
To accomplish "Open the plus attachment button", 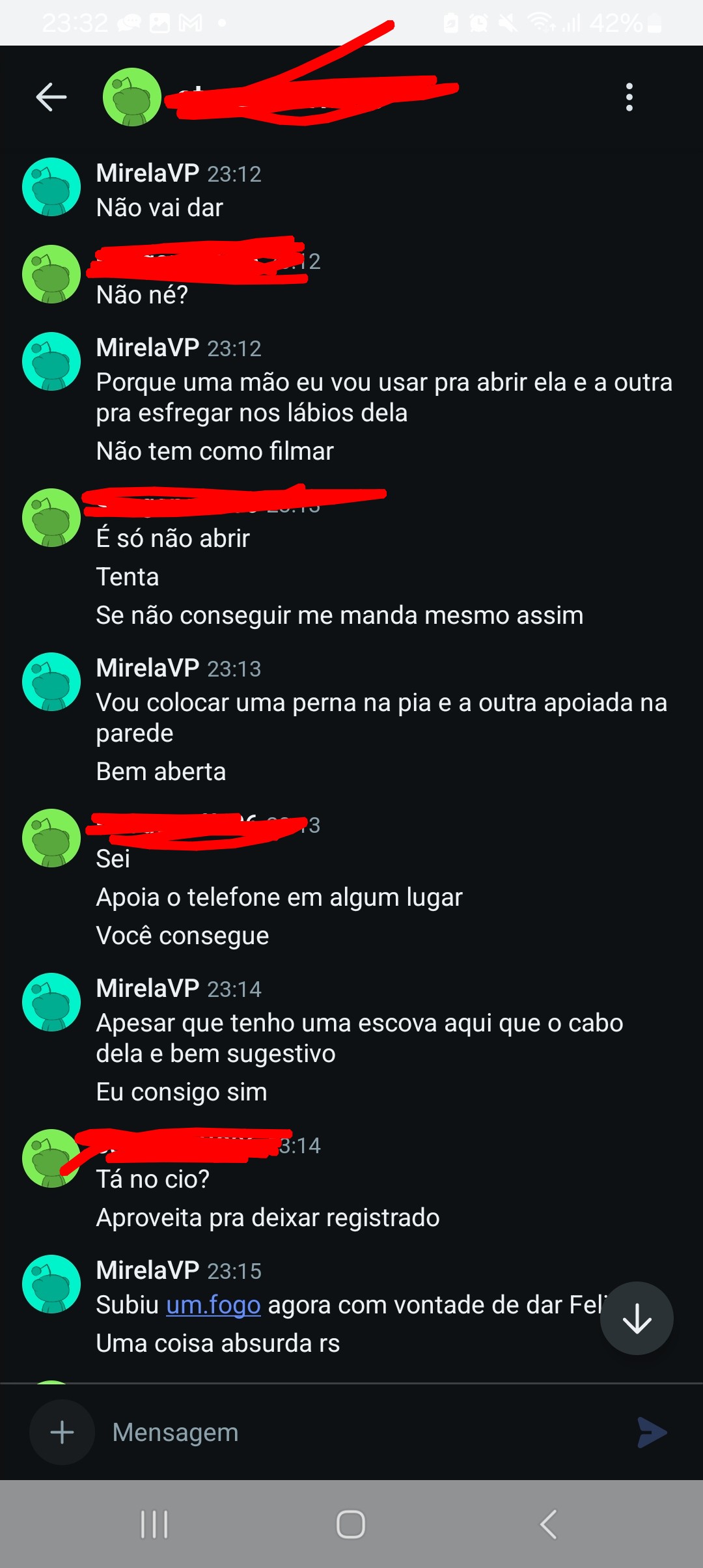I will click(x=62, y=1432).
